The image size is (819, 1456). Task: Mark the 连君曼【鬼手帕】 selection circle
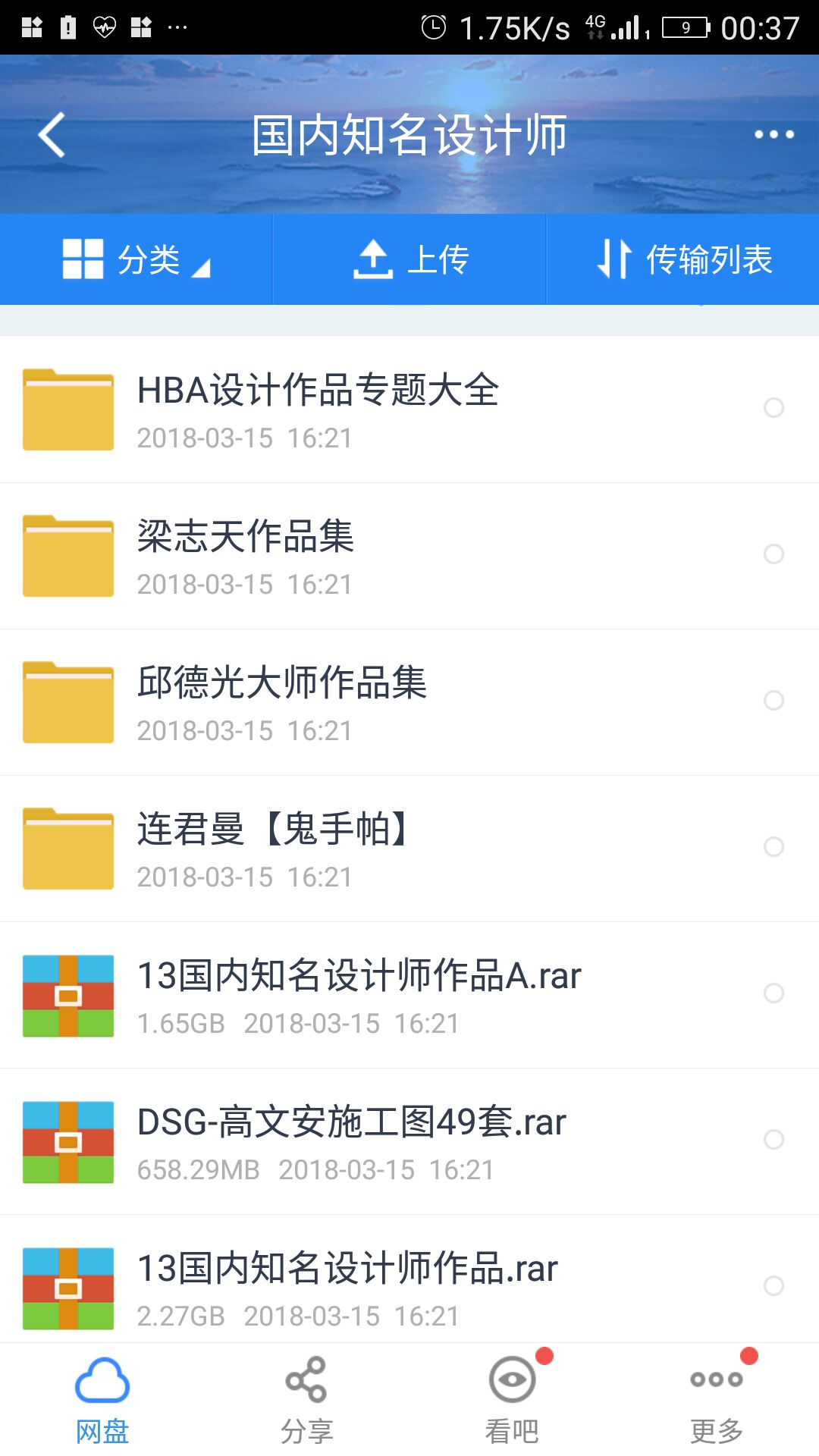(773, 847)
